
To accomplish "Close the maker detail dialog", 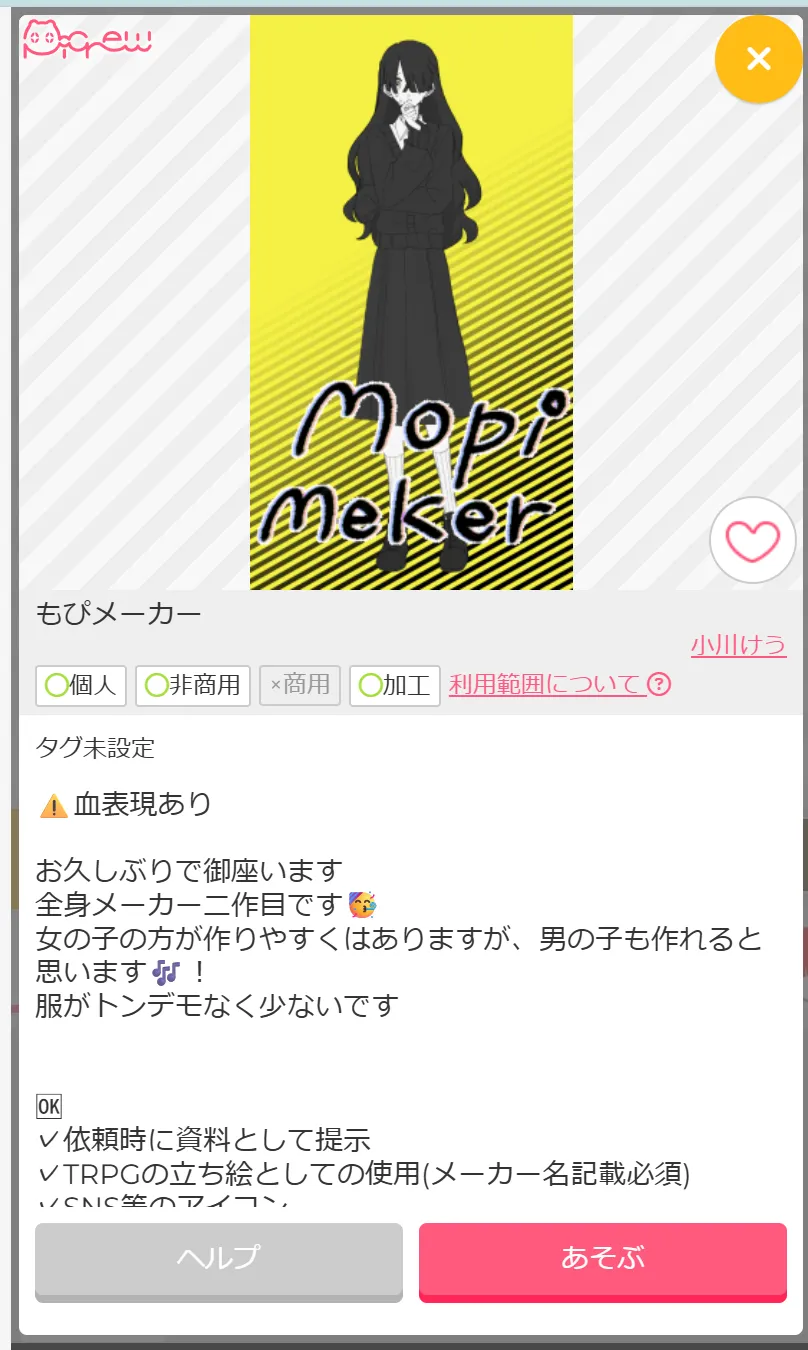I will pyautogui.click(x=759, y=59).
